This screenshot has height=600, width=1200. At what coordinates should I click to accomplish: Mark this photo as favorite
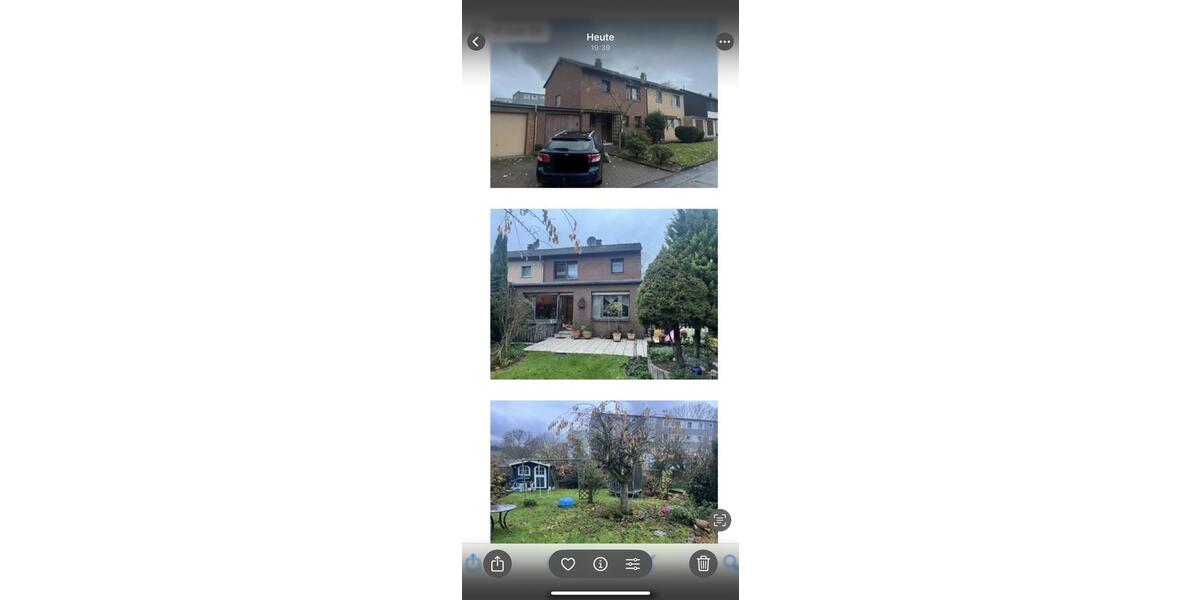tap(568, 564)
